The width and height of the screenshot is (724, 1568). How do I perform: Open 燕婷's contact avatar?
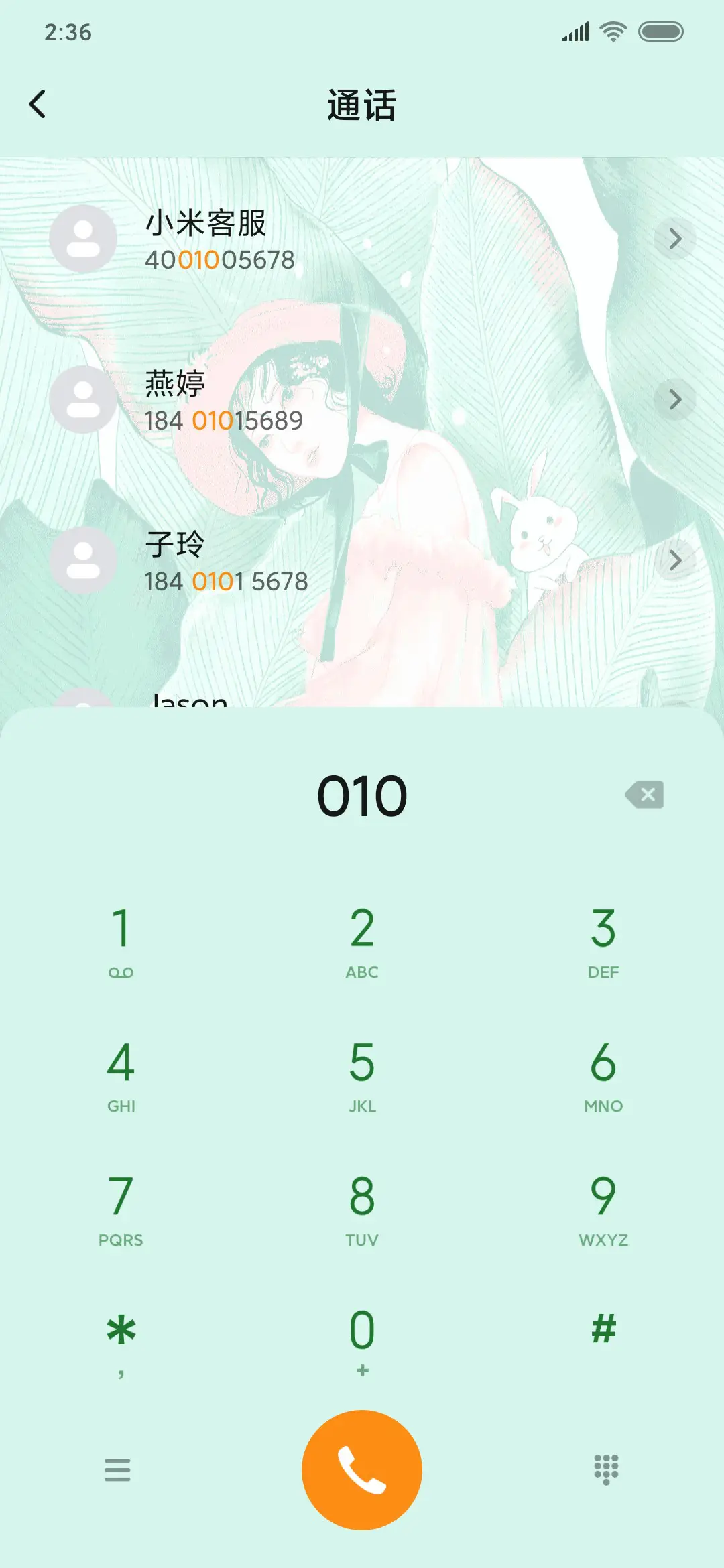pyautogui.click(x=83, y=399)
